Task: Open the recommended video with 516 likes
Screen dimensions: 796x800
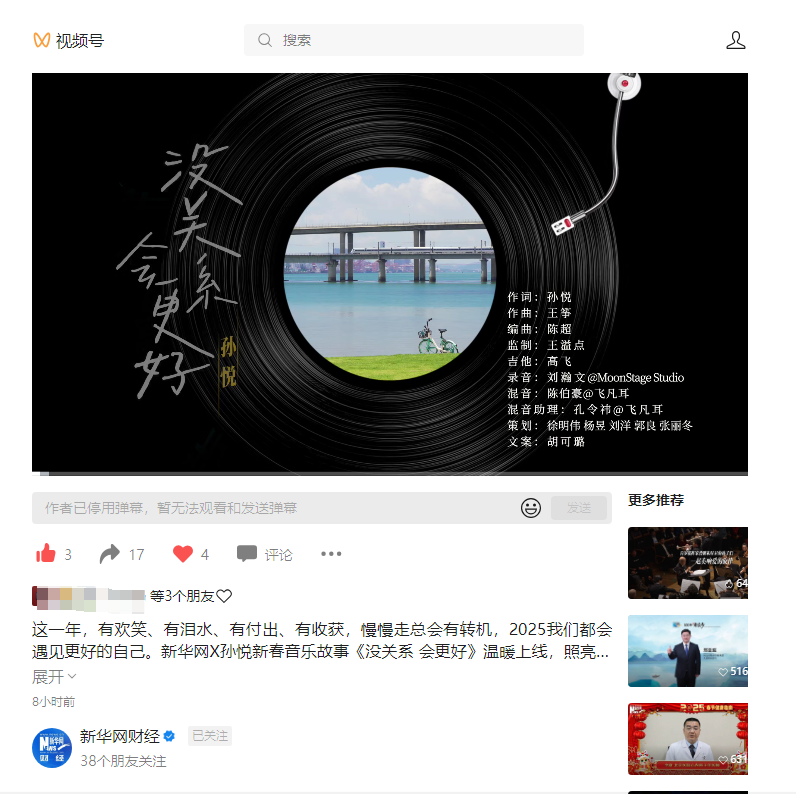Action: pos(688,651)
